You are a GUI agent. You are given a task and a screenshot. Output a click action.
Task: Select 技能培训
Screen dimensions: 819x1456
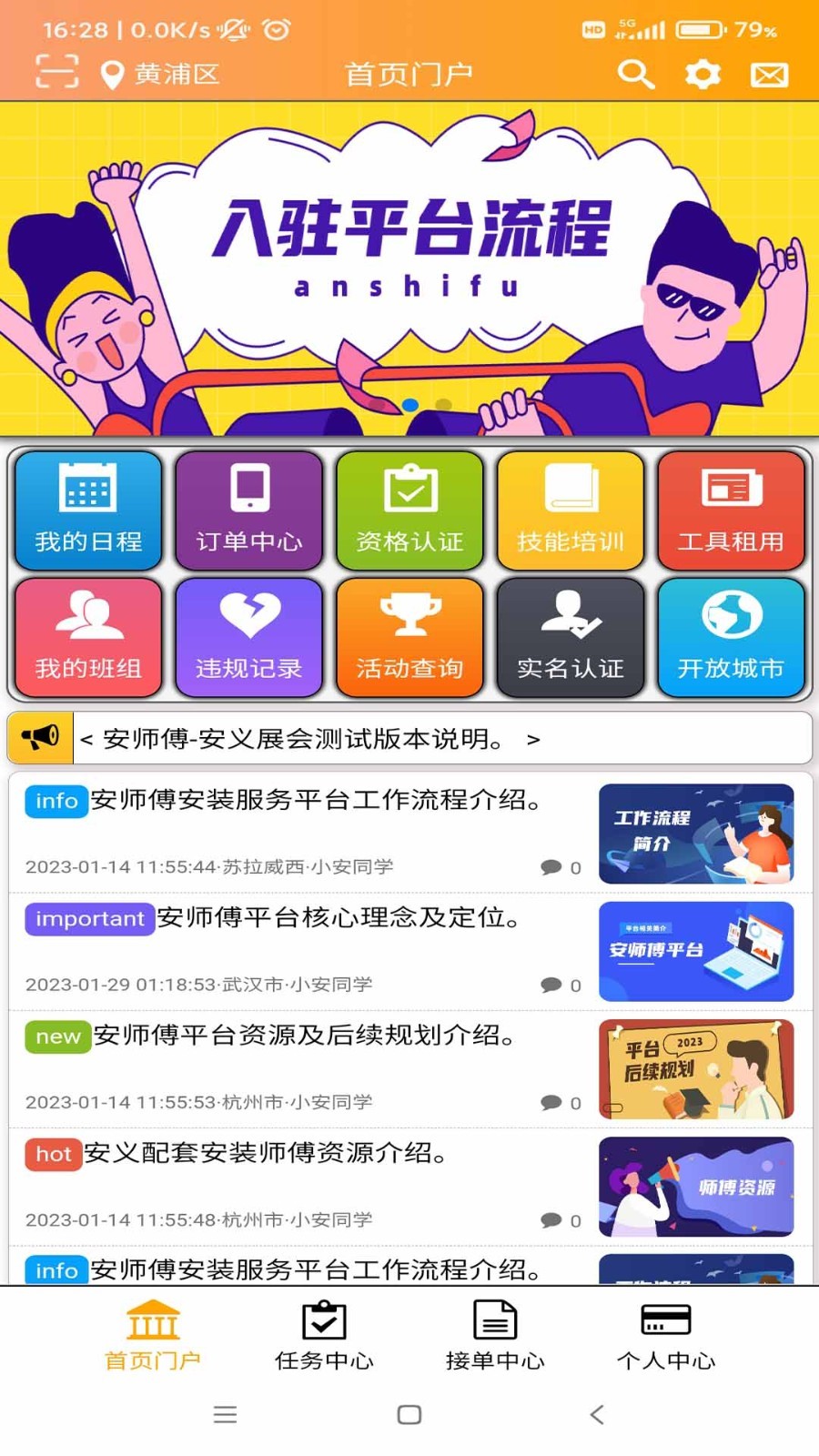click(571, 511)
